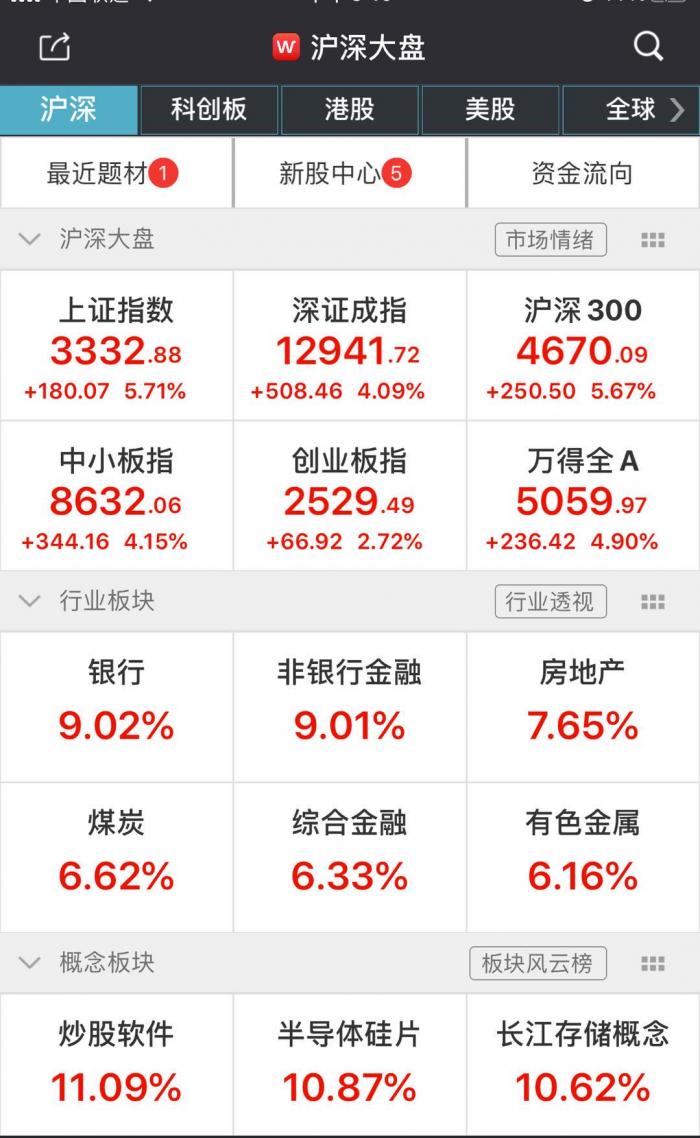This screenshot has width=700, height=1138.
Task: Open the 全球 tab
Action: [632, 109]
